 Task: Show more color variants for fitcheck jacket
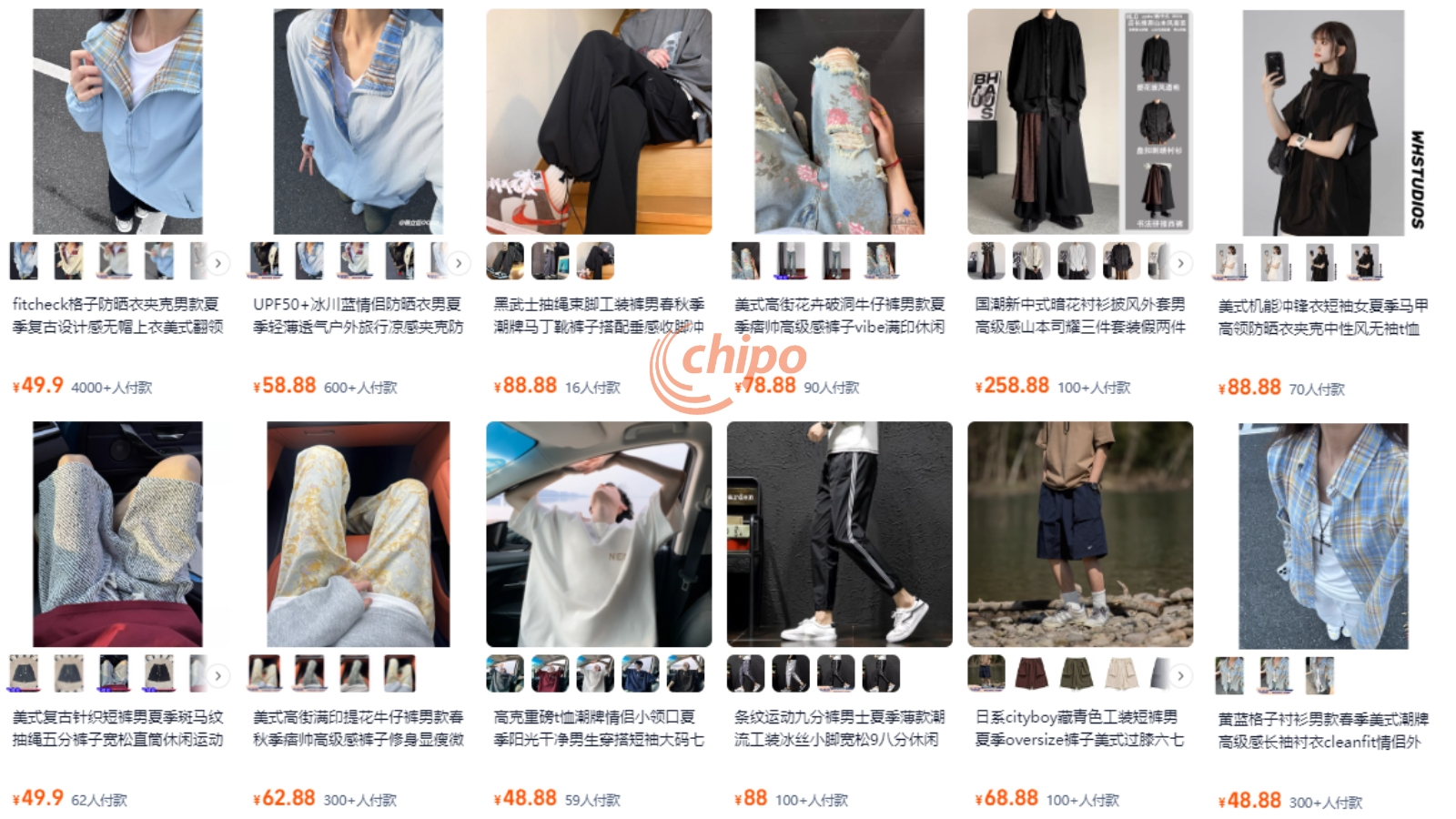tap(217, 263)
